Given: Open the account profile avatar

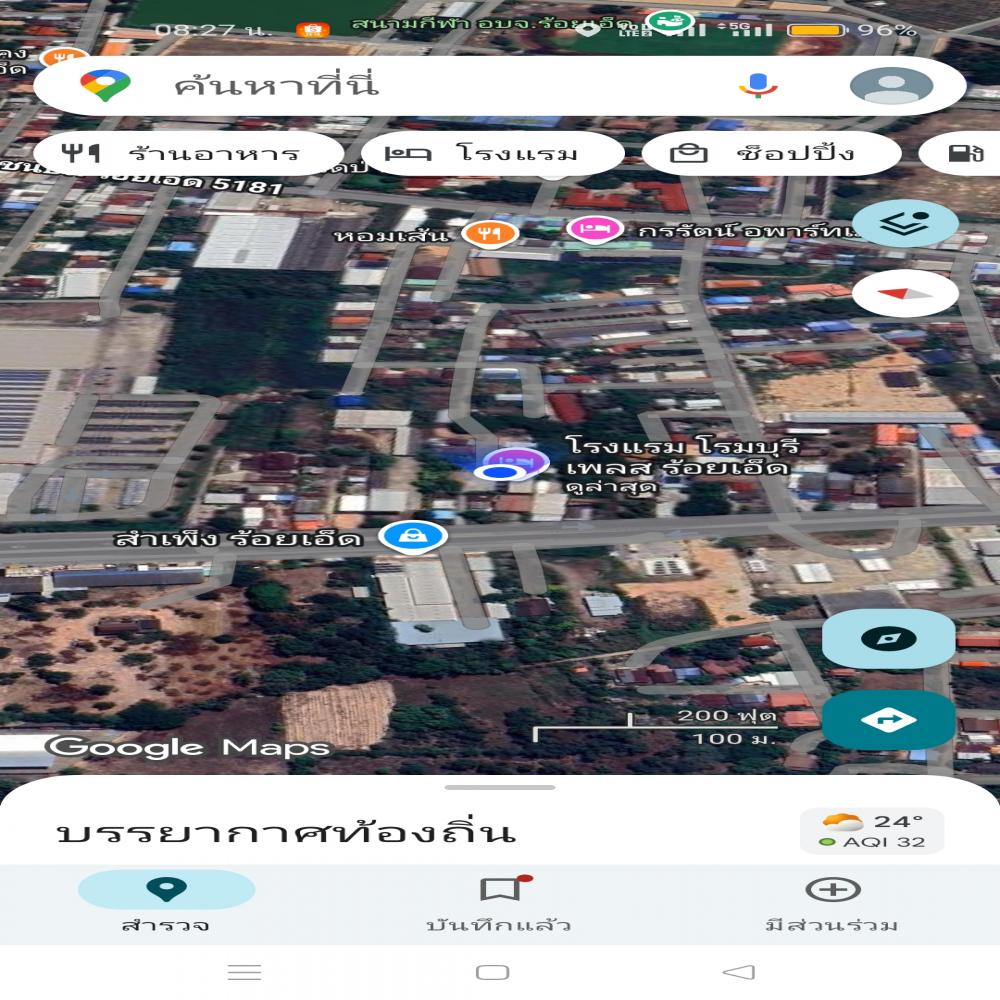Looking at the screenshot, I should point(891,86).
